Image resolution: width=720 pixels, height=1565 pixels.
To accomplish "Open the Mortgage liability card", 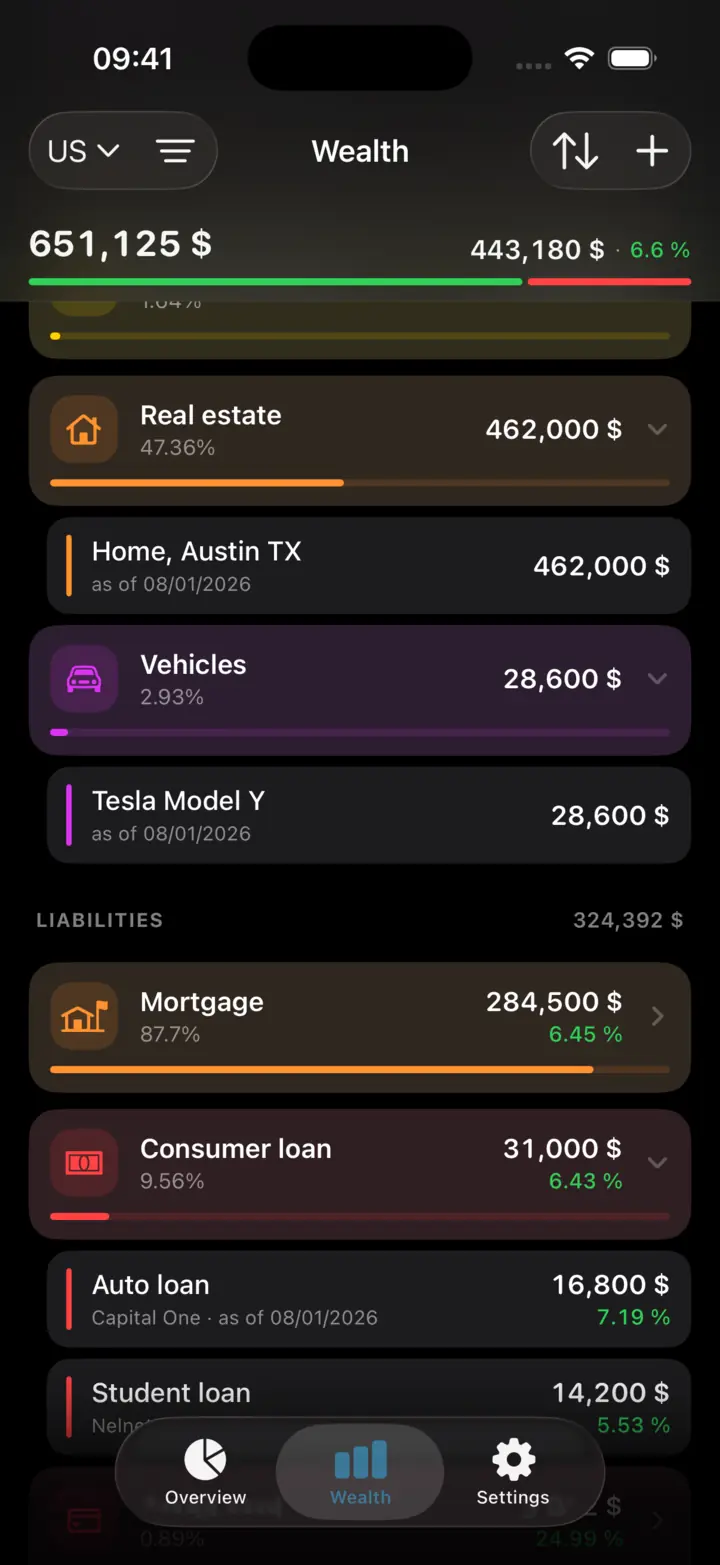I will (360, 1027).
